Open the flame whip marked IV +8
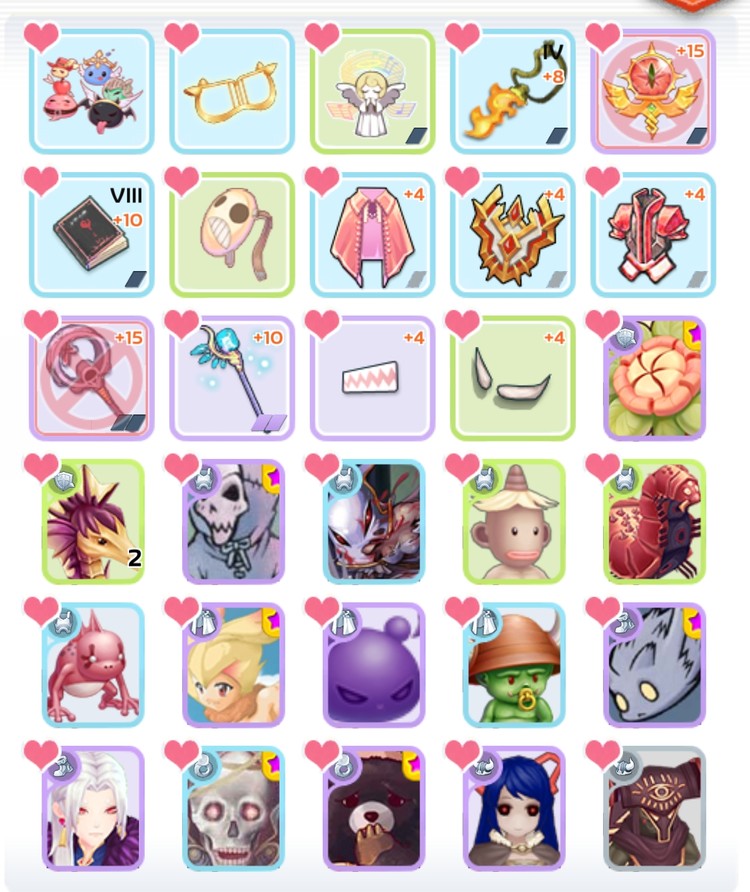Viewport: 750px width, 892px height. pos(513,92)
